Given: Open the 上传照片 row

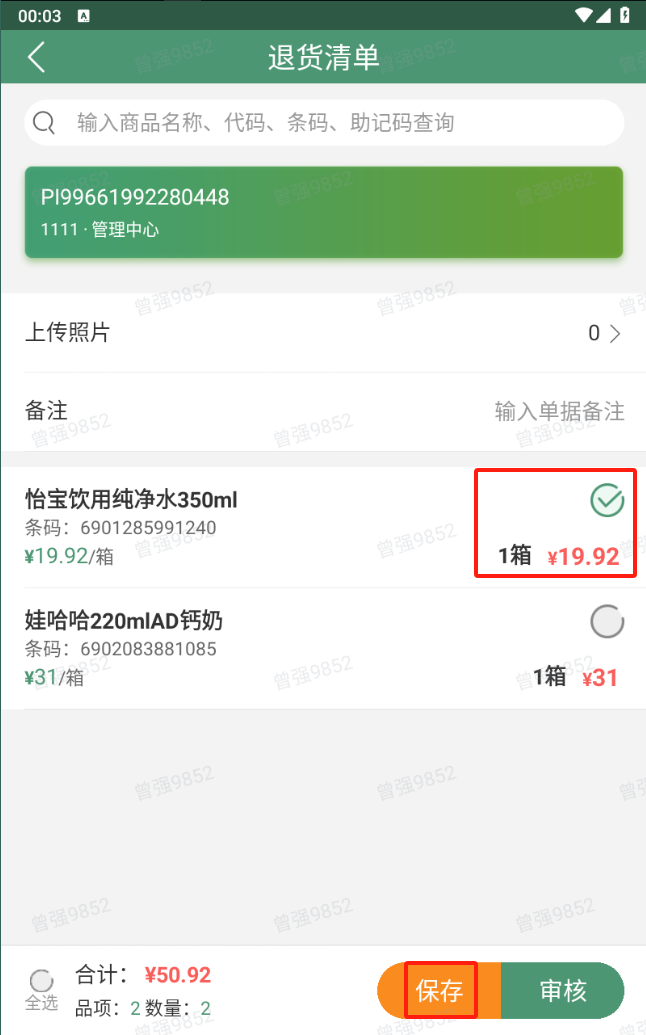Looking at the screenshot, I should pyautogui.click(x=324, y=333).
